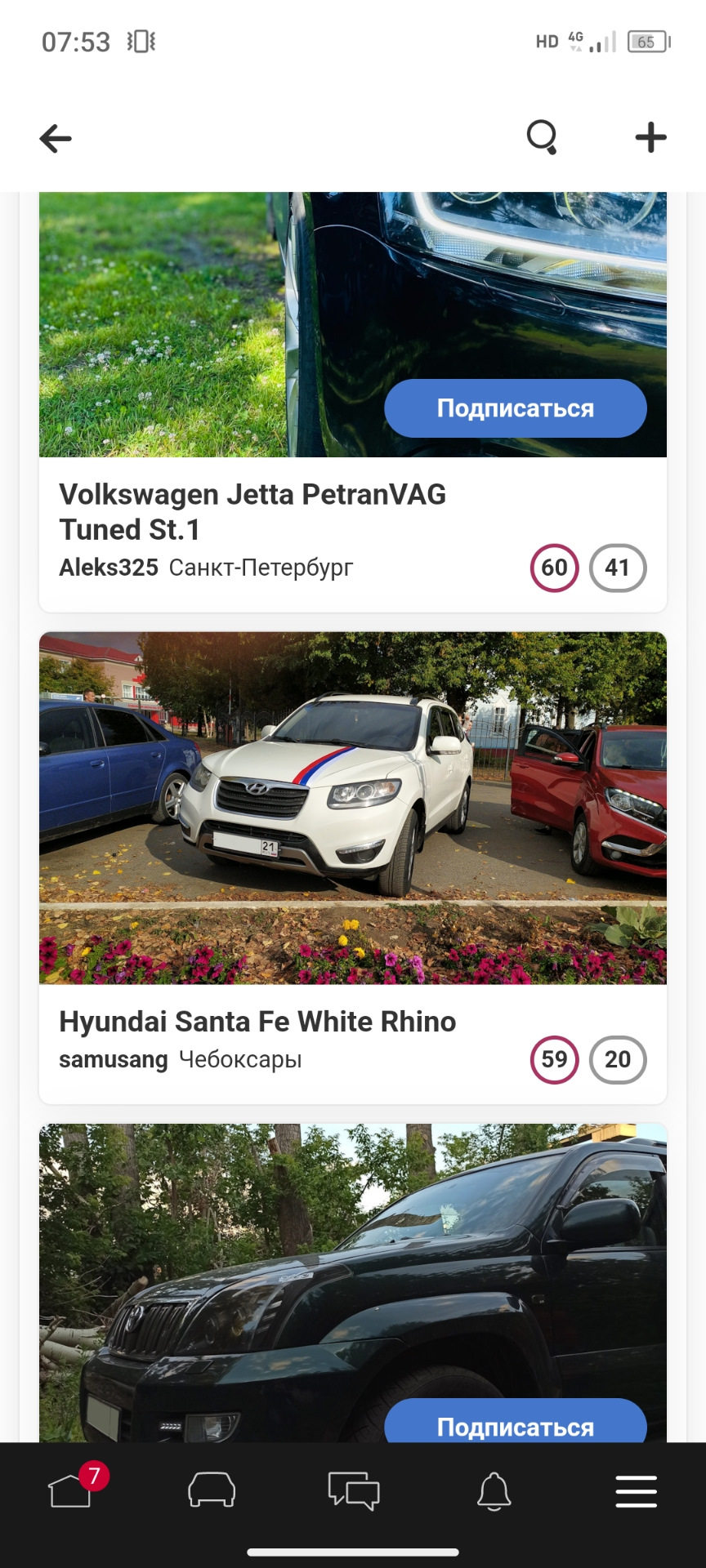Open the home feed with 7 notifications
Image resolution: width=706 pixels, height=1568 pixels.
[x=70, y=1492]
